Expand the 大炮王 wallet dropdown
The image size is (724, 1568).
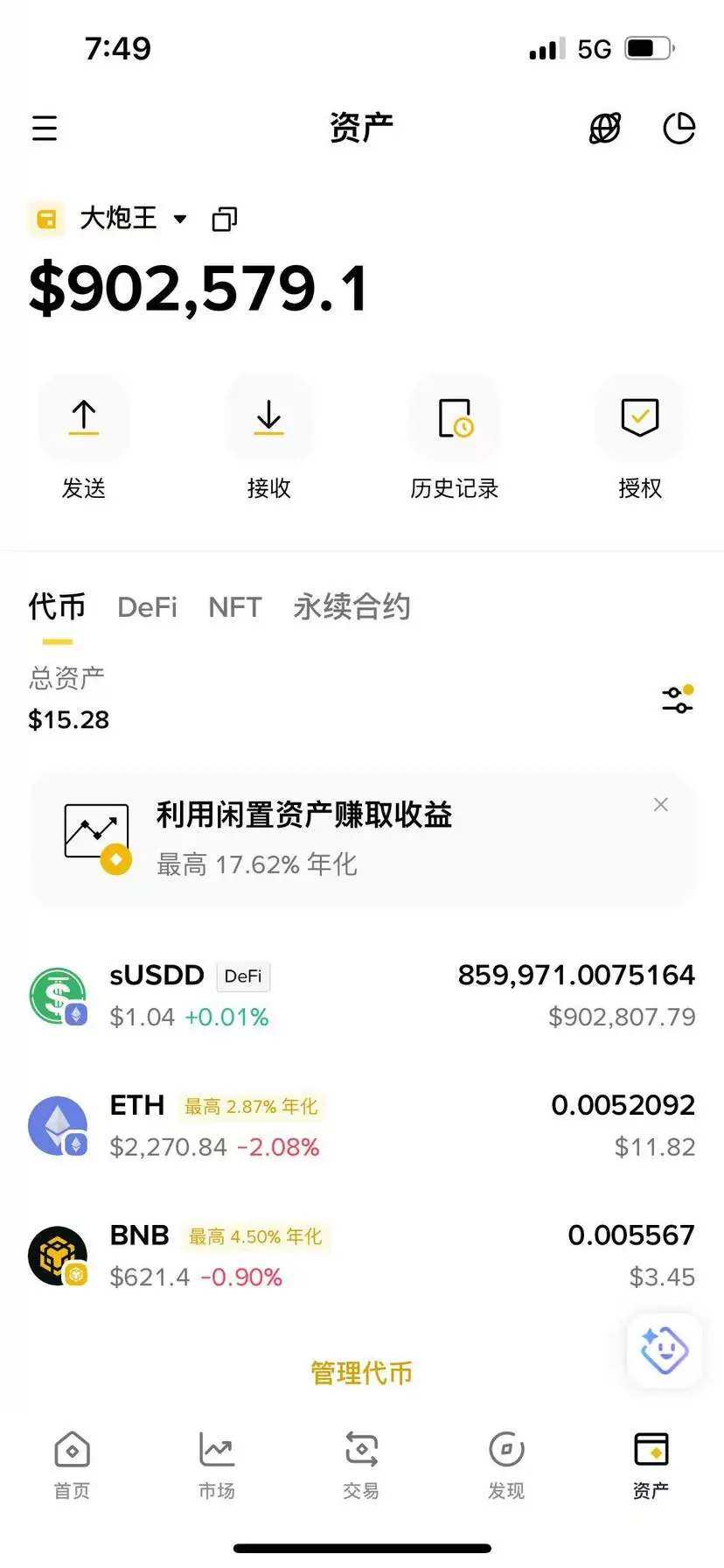click(x=180, y=219)
